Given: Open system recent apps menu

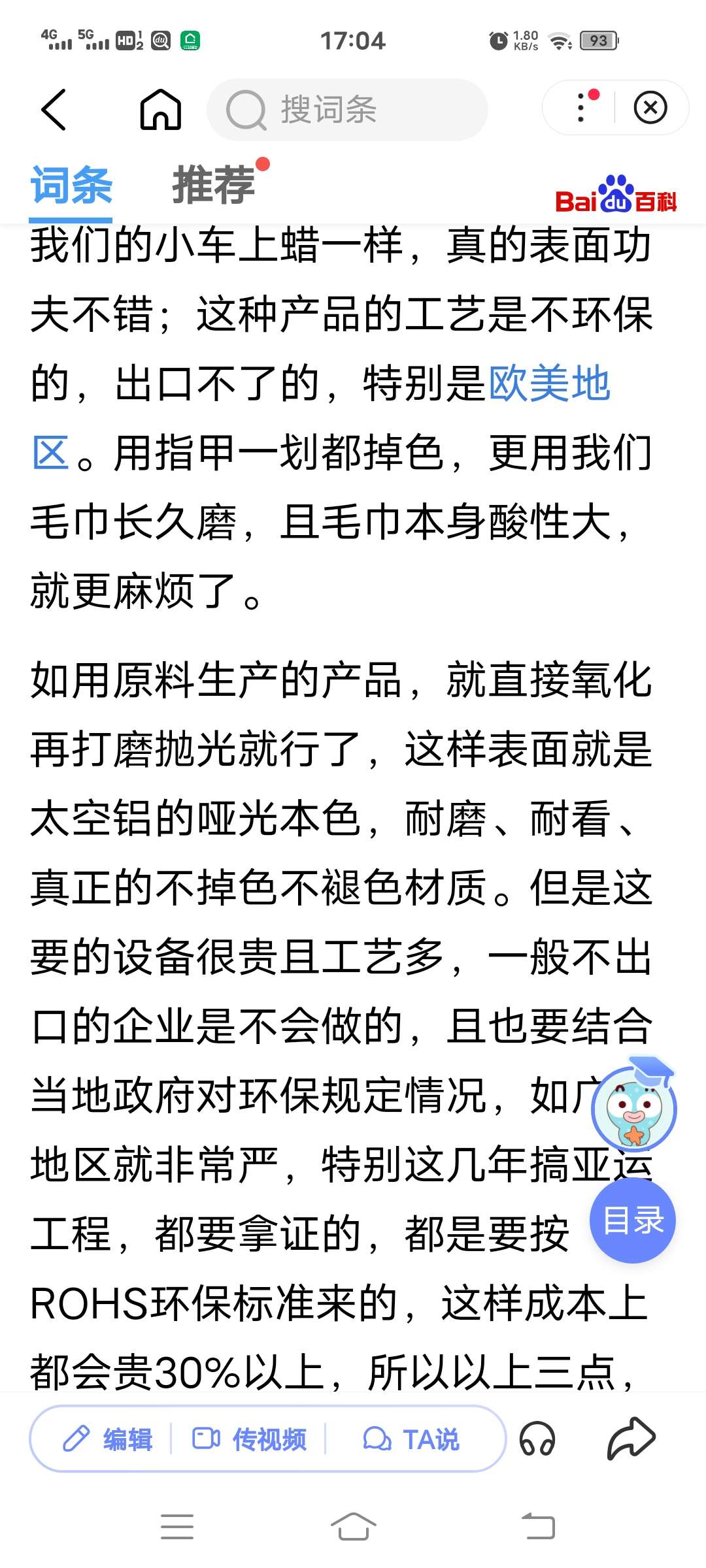Looking at the screenshot, I should 177,1527.
